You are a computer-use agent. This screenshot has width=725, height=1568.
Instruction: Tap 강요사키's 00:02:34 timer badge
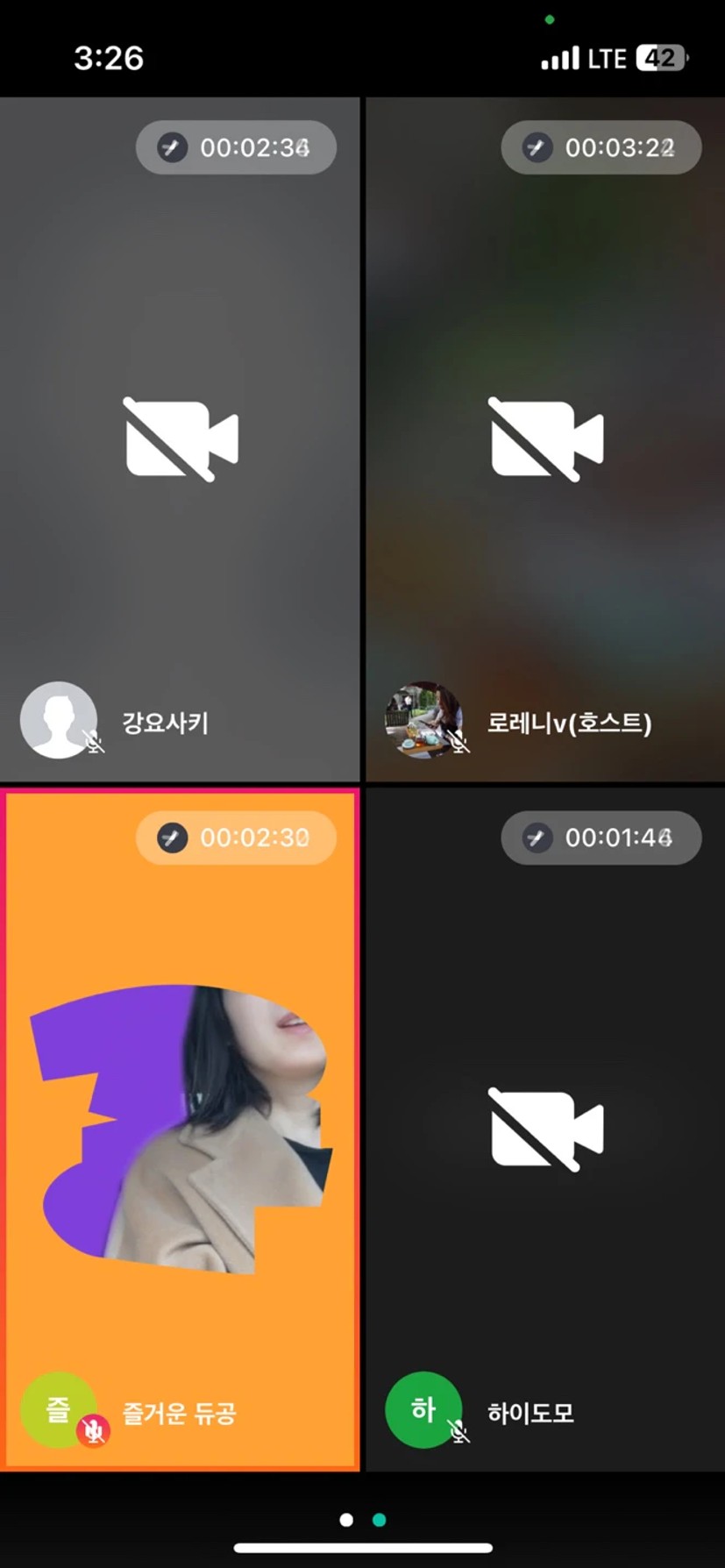[x=236, y=147]
